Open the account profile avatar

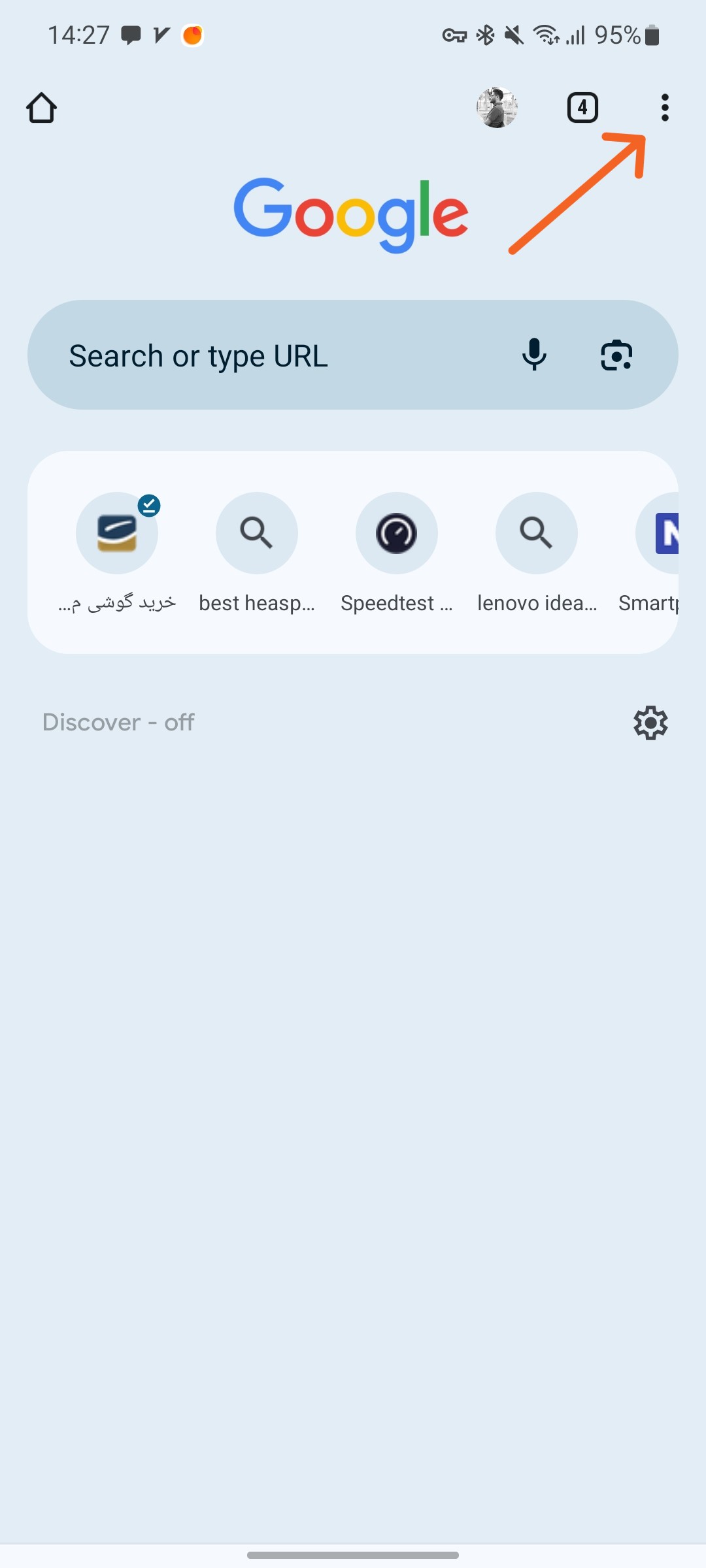coord(497,108)
